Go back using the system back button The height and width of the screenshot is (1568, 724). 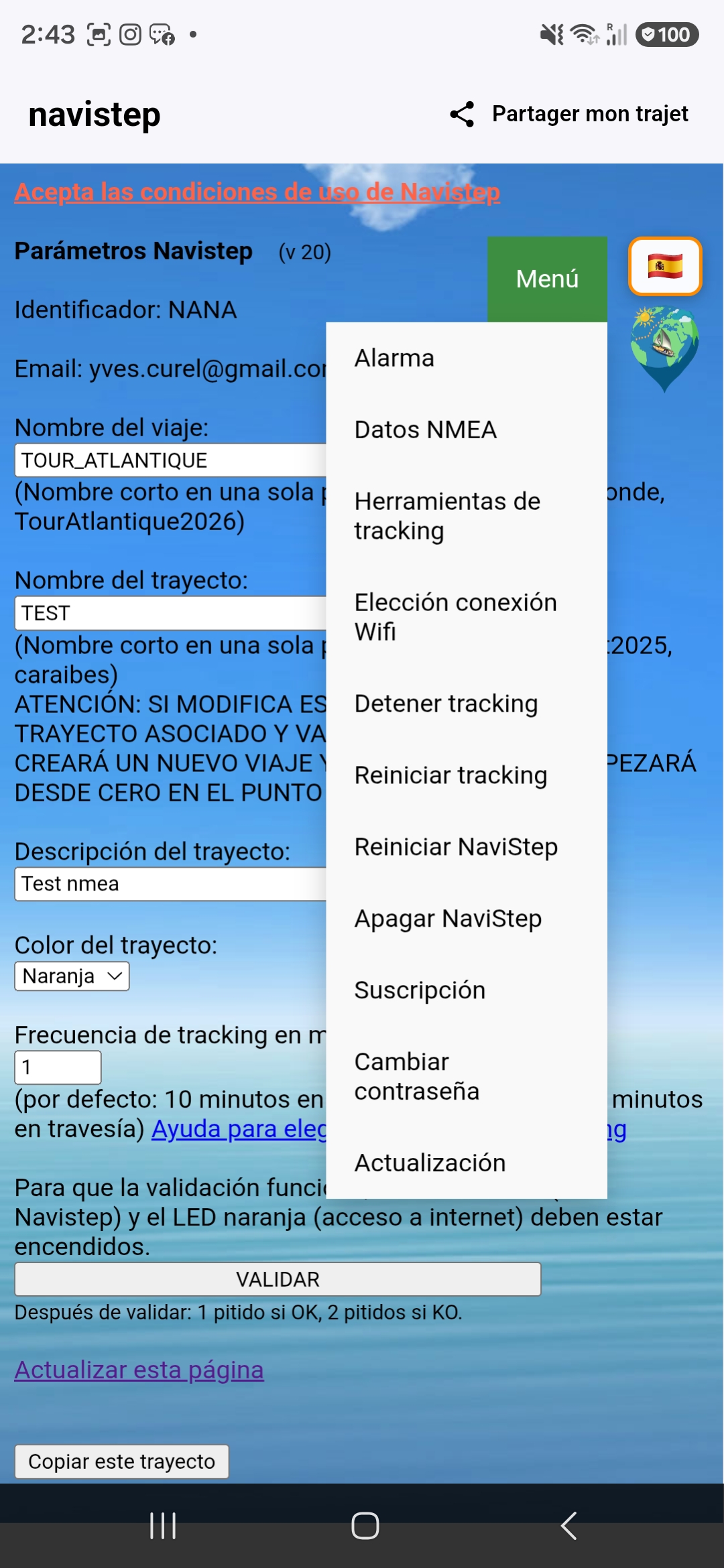pos(568,1526)
